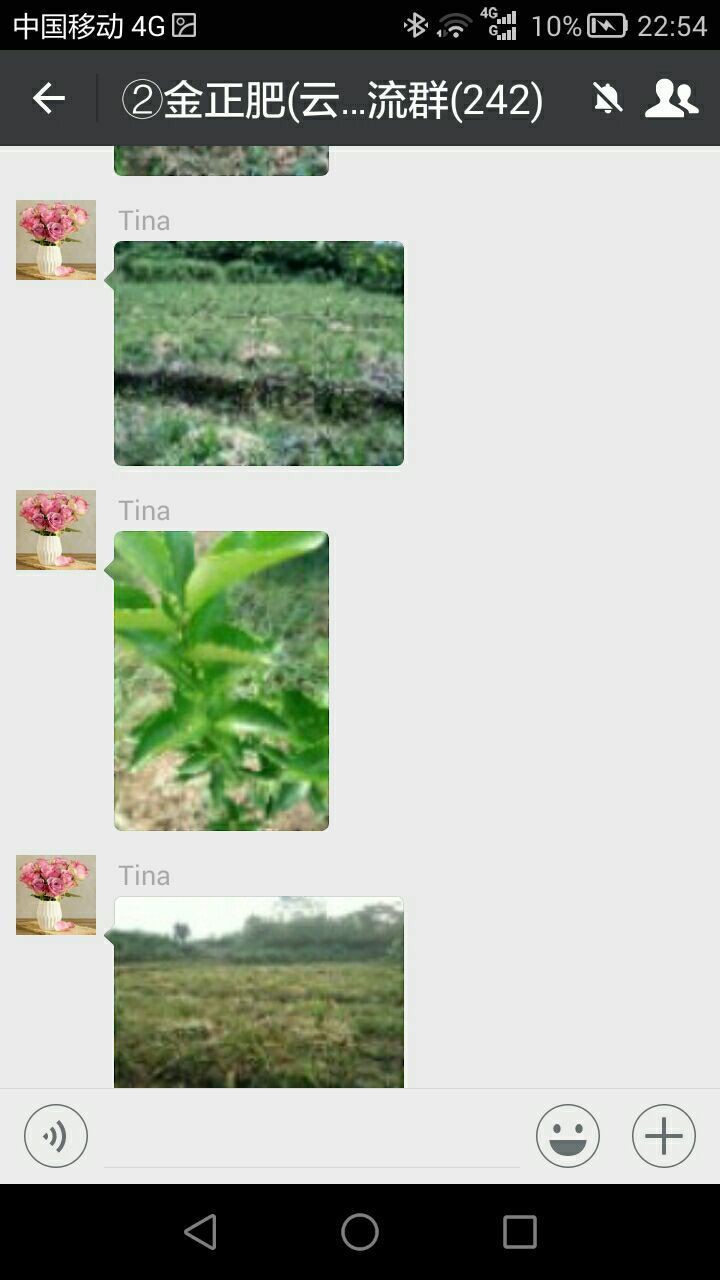Image resolution: width=720 pixels, height=1280 pixels.
Task: Open the plus attachment menu
Action: 663,1136
